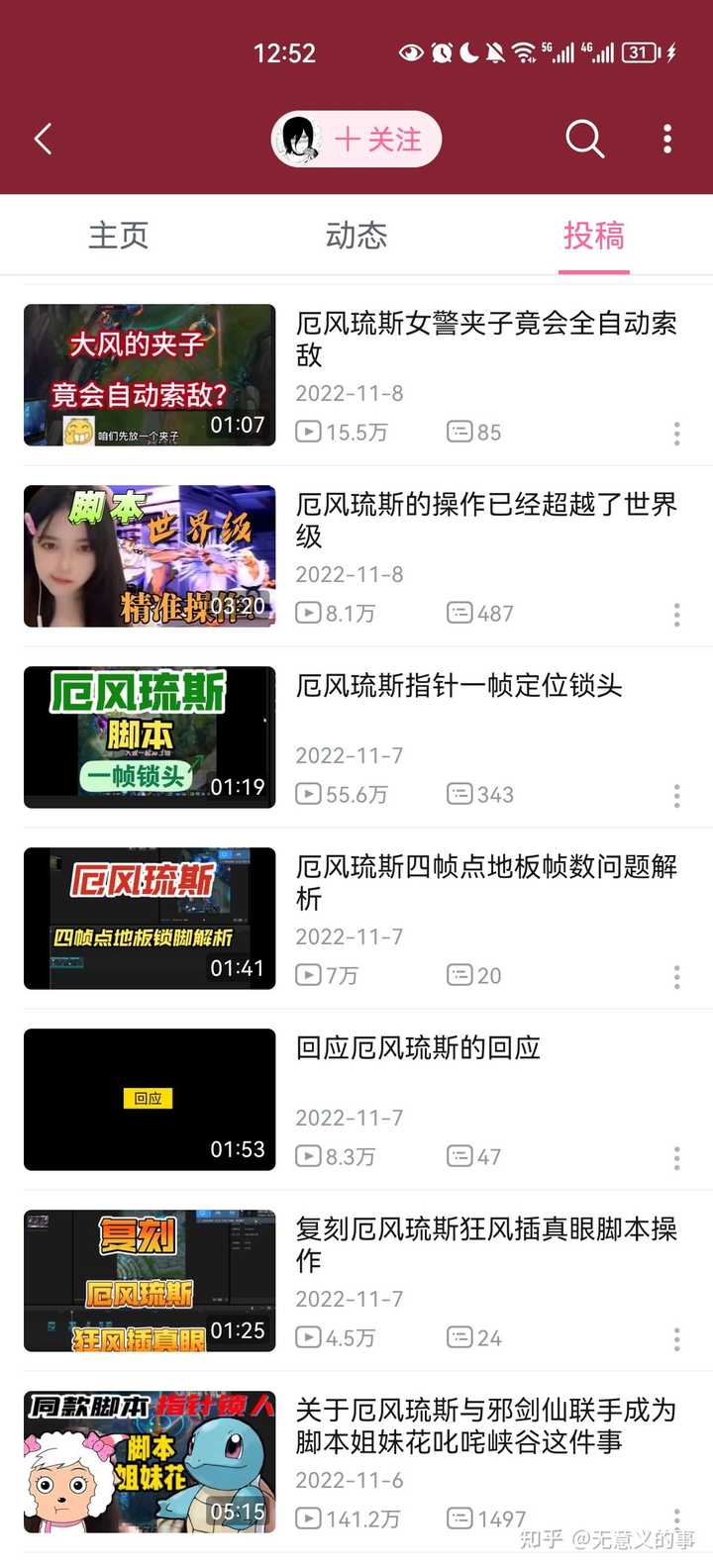This screenshot has width=713, height=1568.
Task: Open the three-dot menu for the first video
Action: [676, 434]
